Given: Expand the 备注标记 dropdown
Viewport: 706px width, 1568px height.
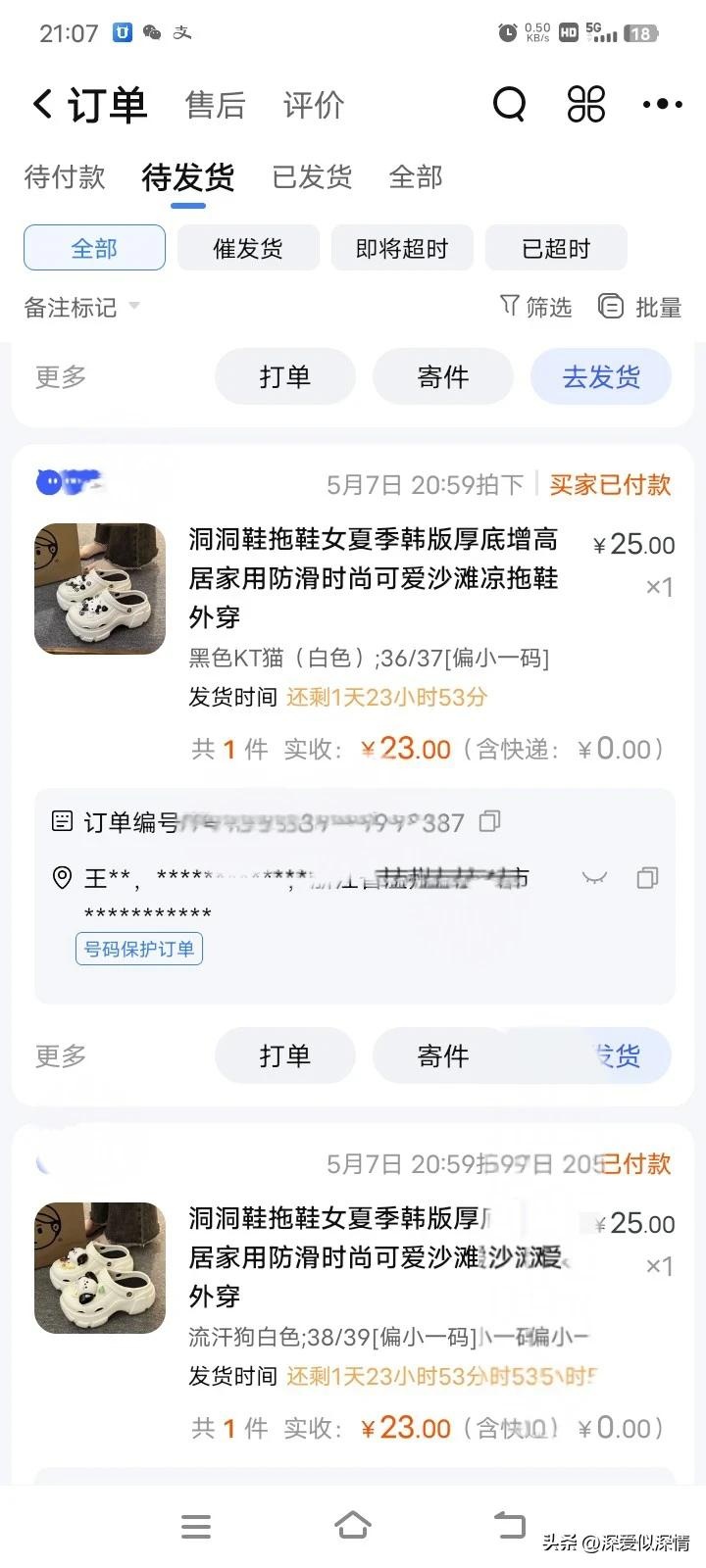Looking at the screenshot, I should (82, 308).
